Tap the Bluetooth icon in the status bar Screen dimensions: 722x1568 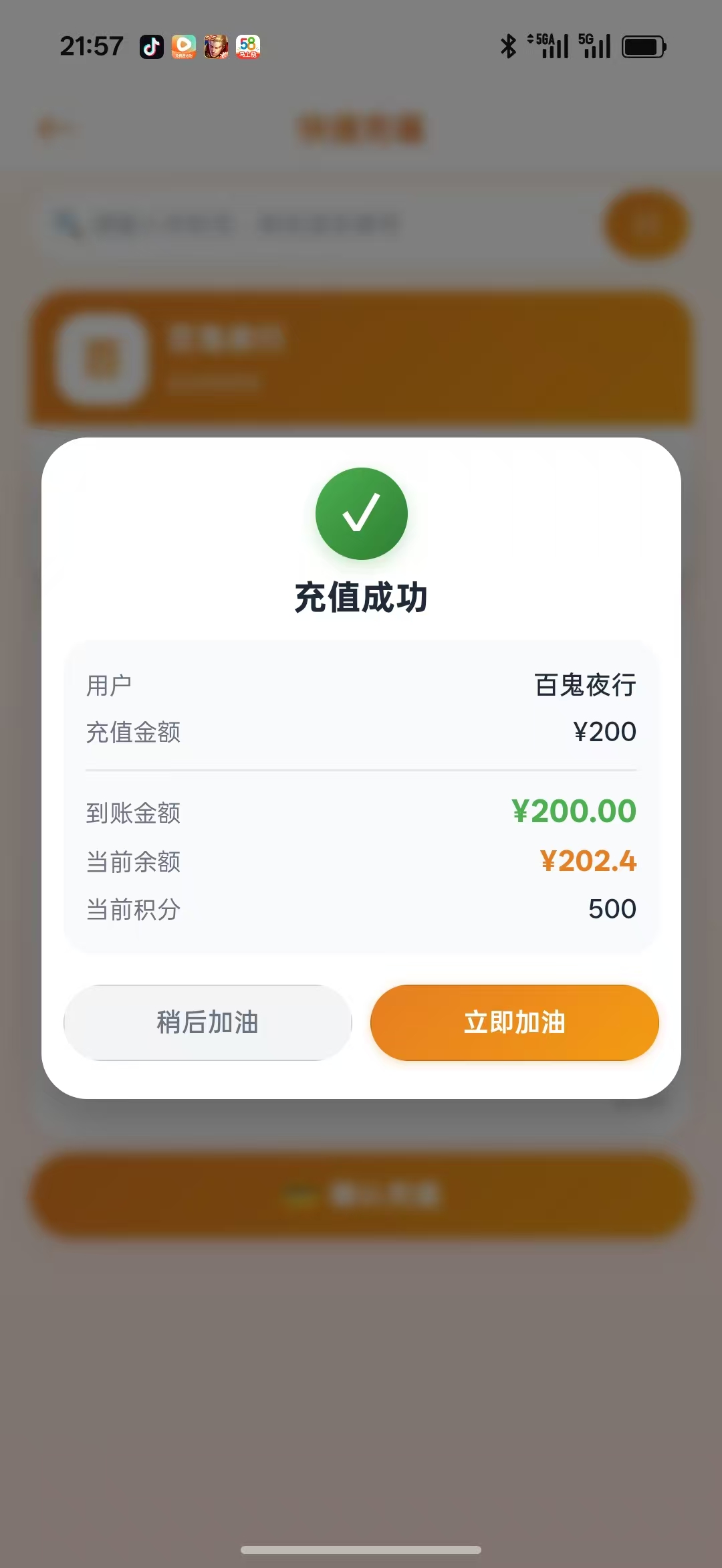(508, 45)
